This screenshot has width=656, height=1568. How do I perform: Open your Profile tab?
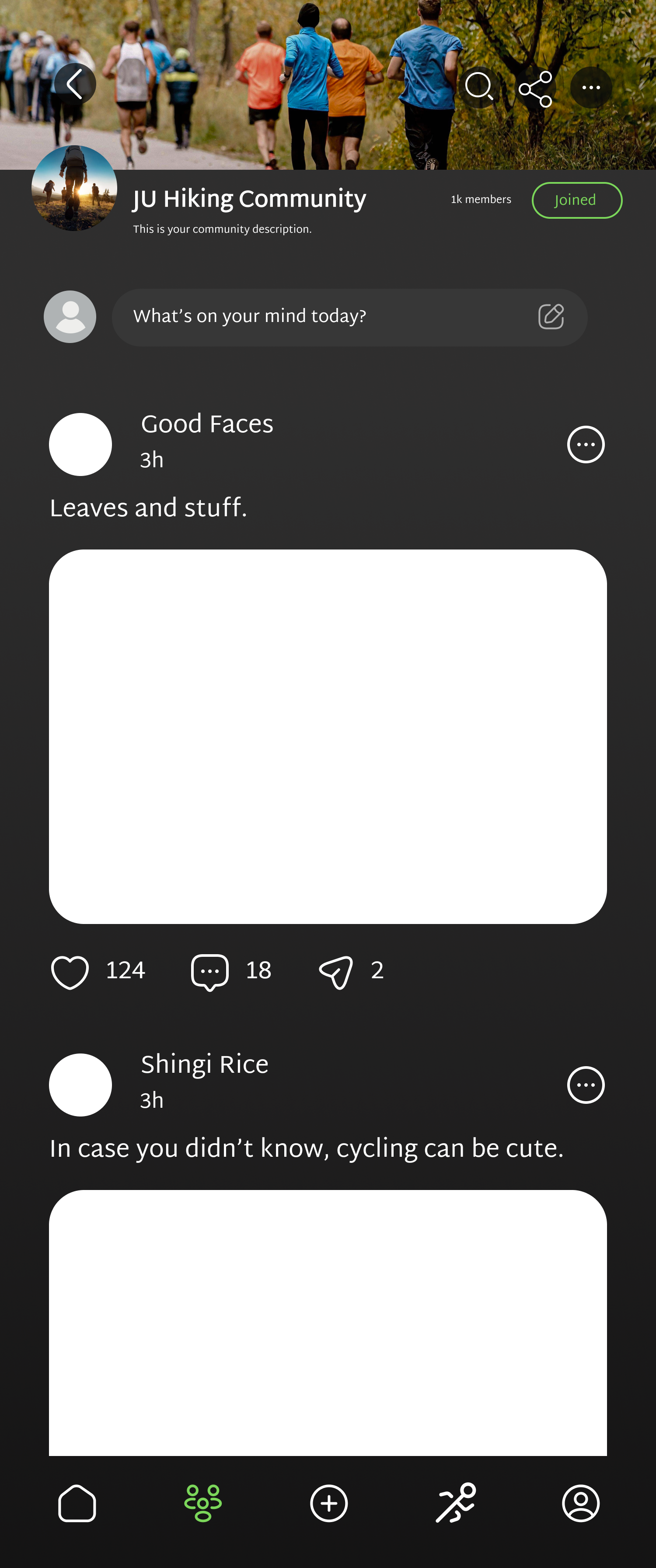[581, 1504]
